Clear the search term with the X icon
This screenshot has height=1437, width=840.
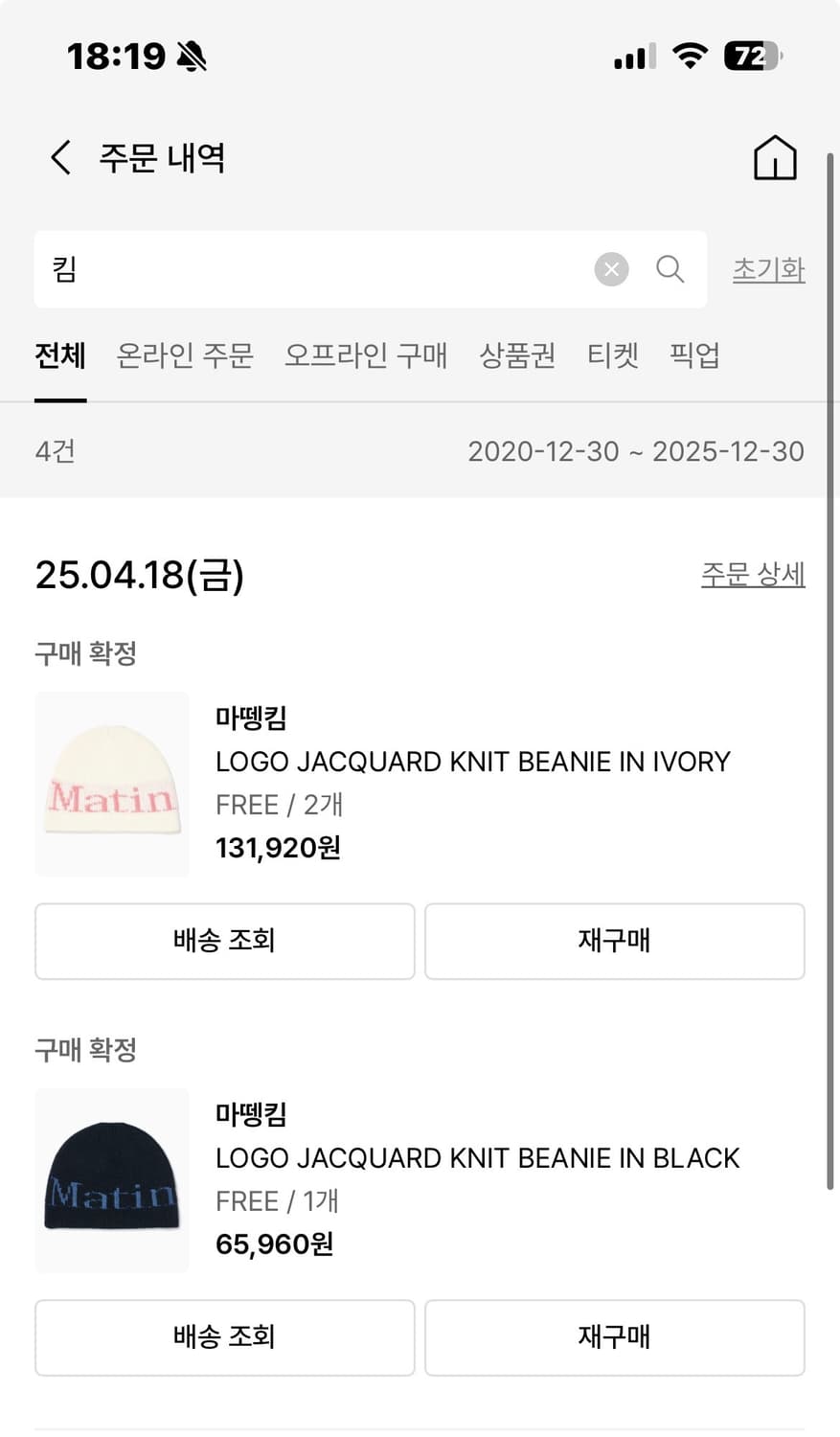point(610,269)
